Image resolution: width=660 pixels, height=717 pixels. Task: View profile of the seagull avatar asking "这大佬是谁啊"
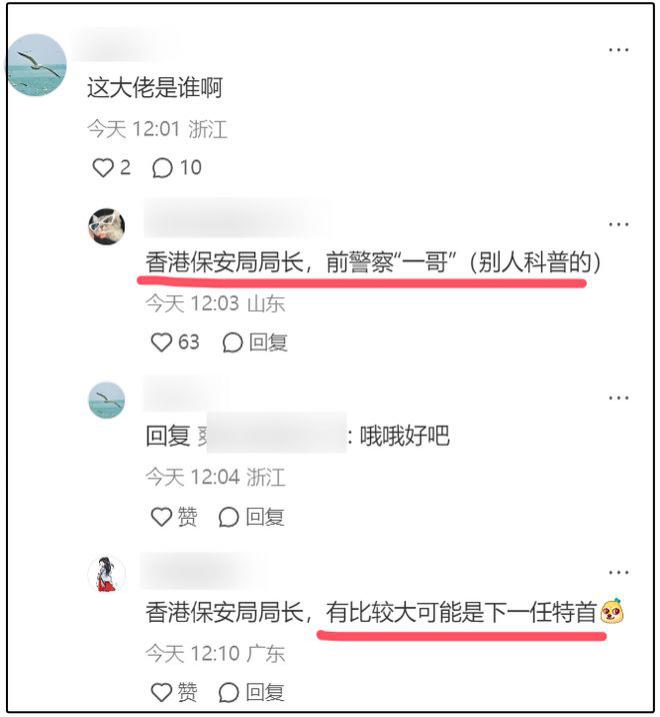pos(36,65)
